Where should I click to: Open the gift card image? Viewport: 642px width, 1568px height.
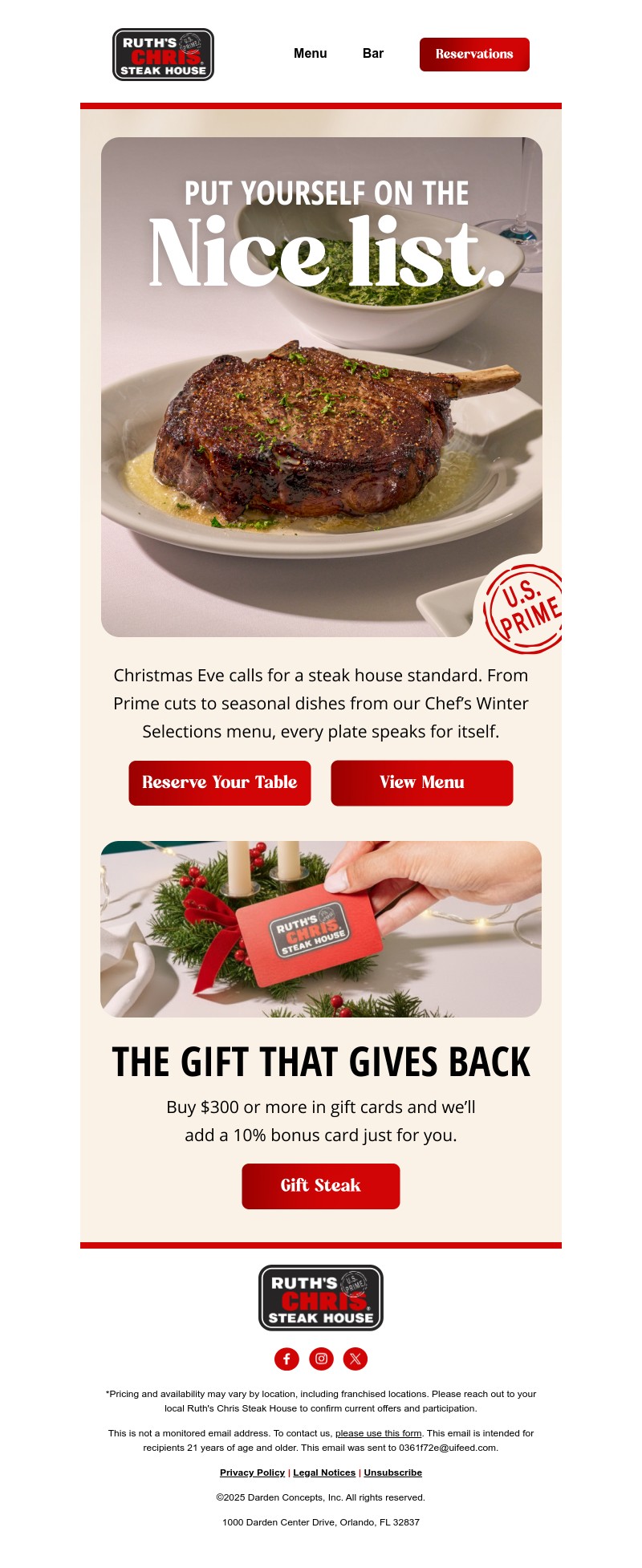[x=321, y=929]
